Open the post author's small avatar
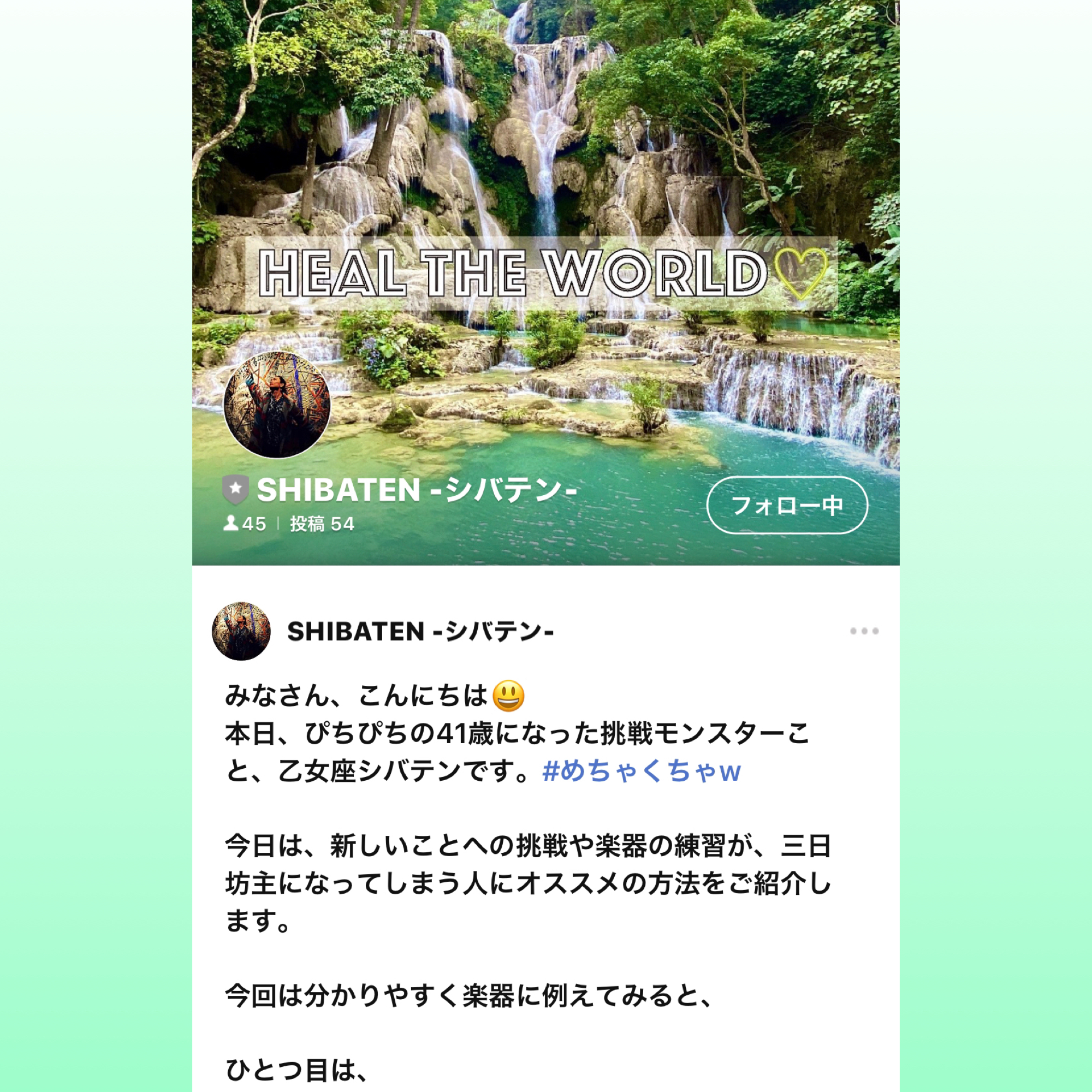This screenshot has height=1092, width=1092. click(241, 631)
